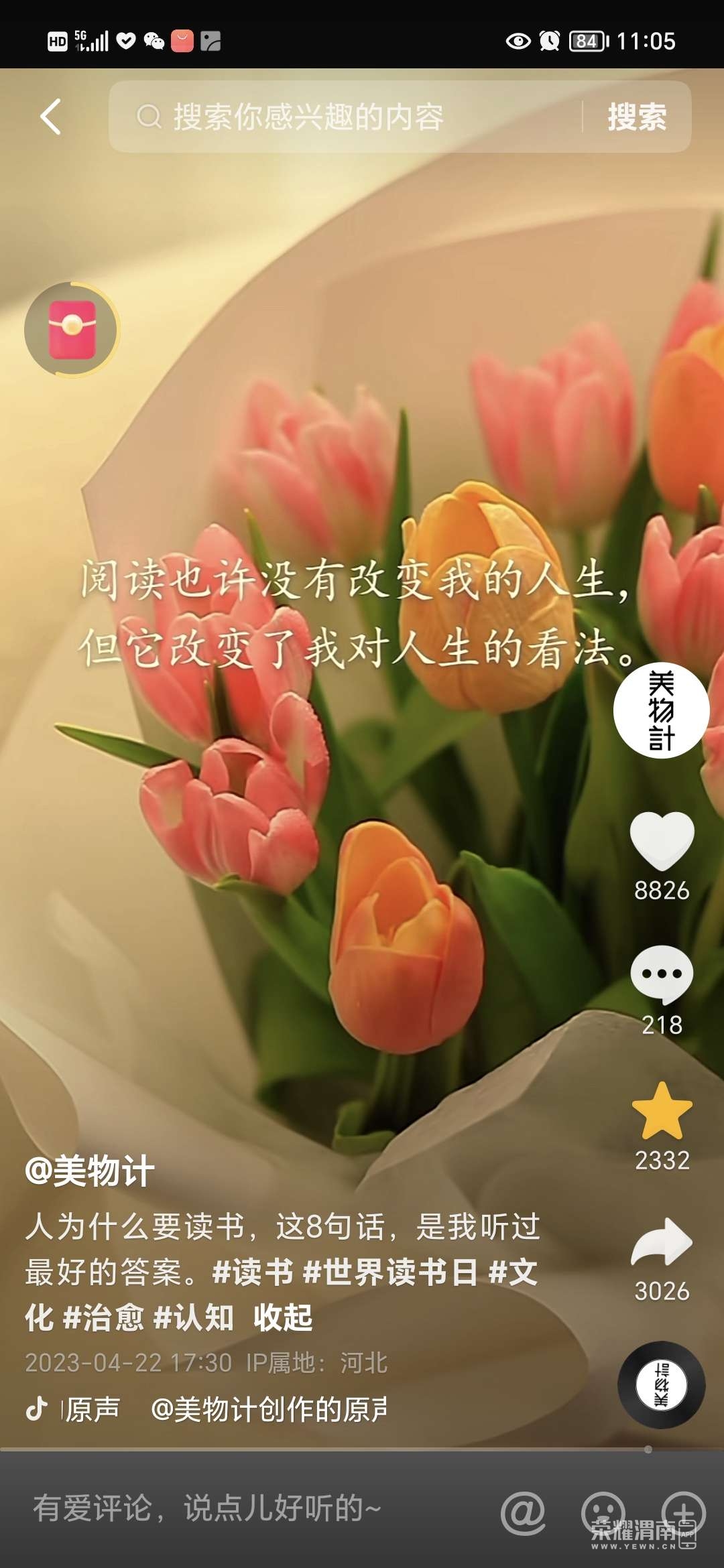Tap the 搜索 button
The width and height of the screenshot is (724, 1568).
636,117
